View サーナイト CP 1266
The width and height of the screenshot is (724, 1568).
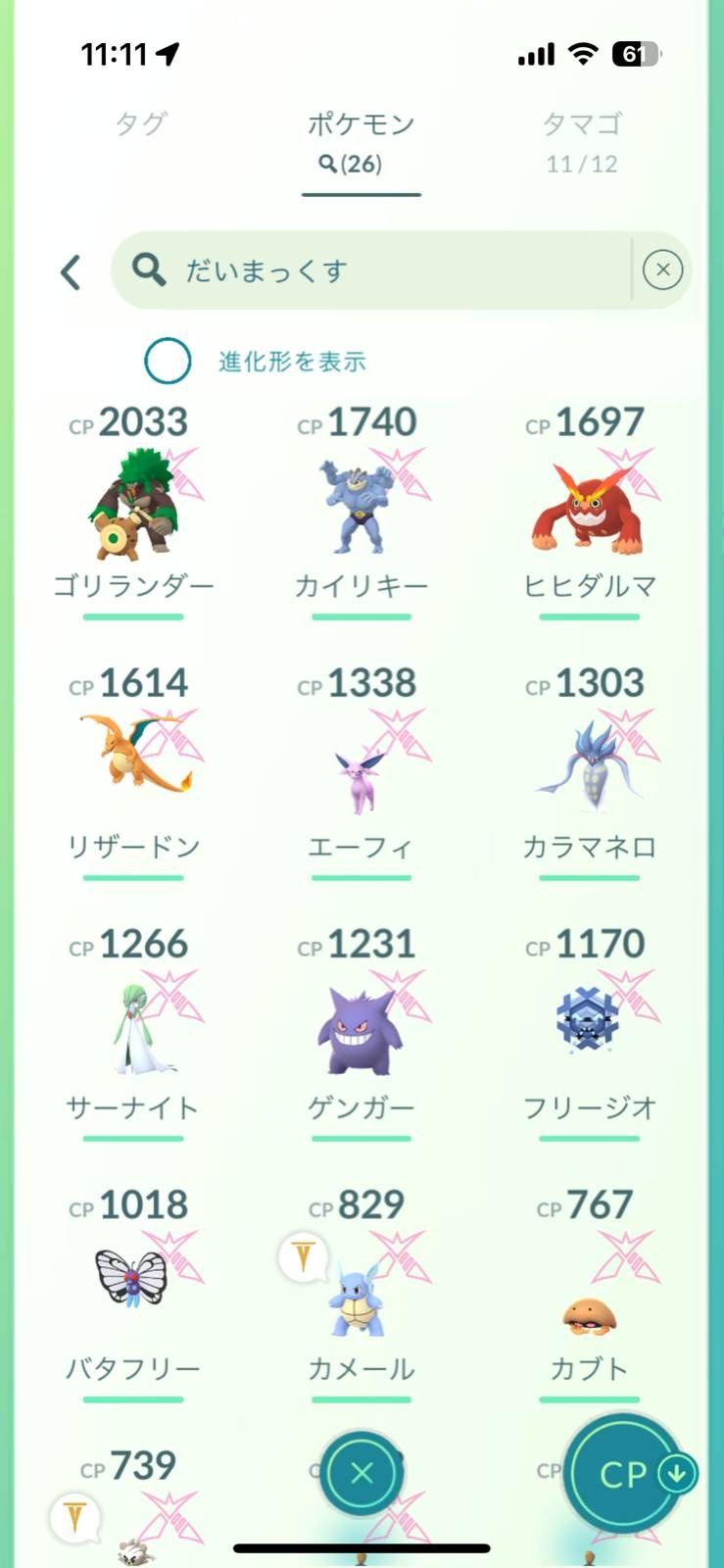[134, 1024]
